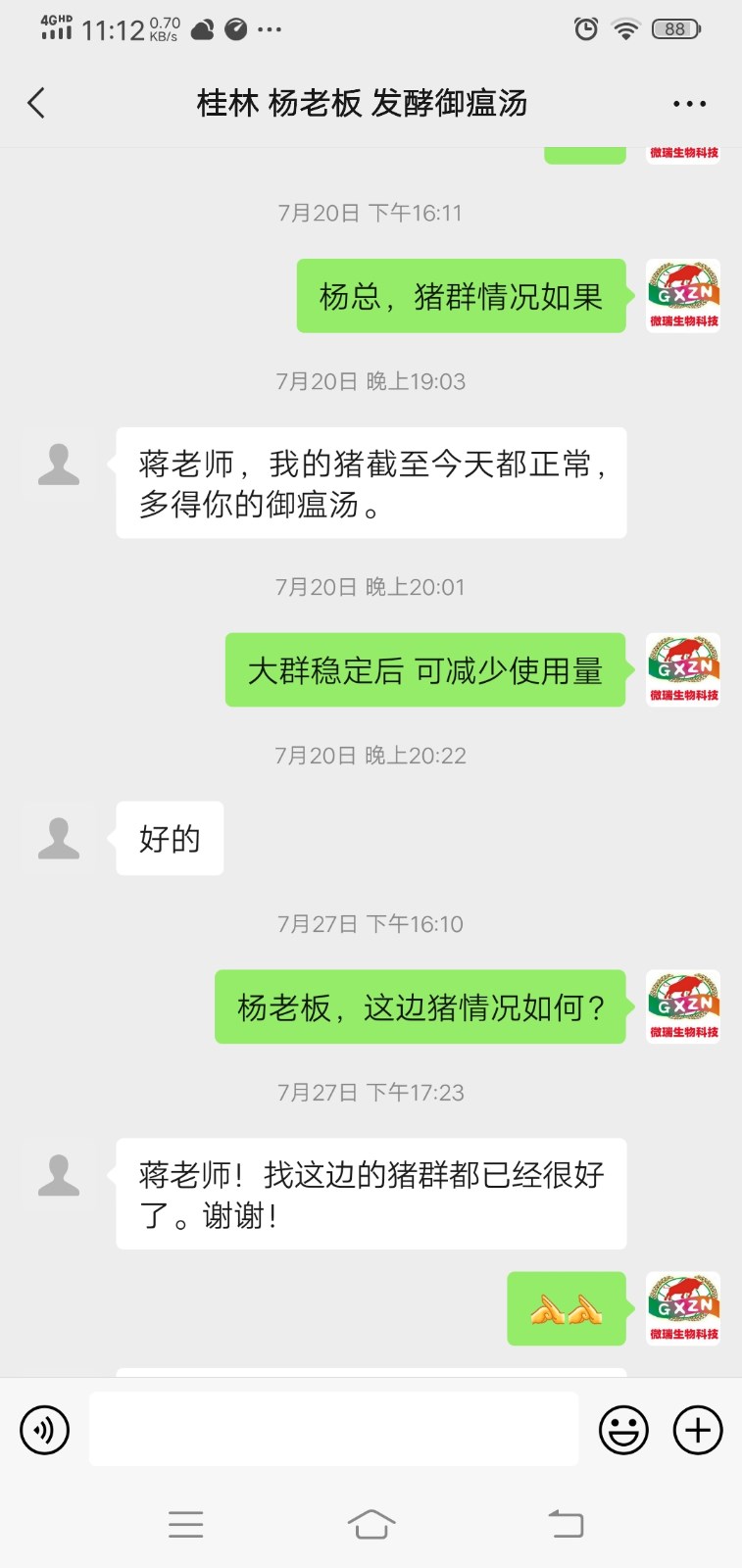Tap the system home button

[x=371, y=1524]
